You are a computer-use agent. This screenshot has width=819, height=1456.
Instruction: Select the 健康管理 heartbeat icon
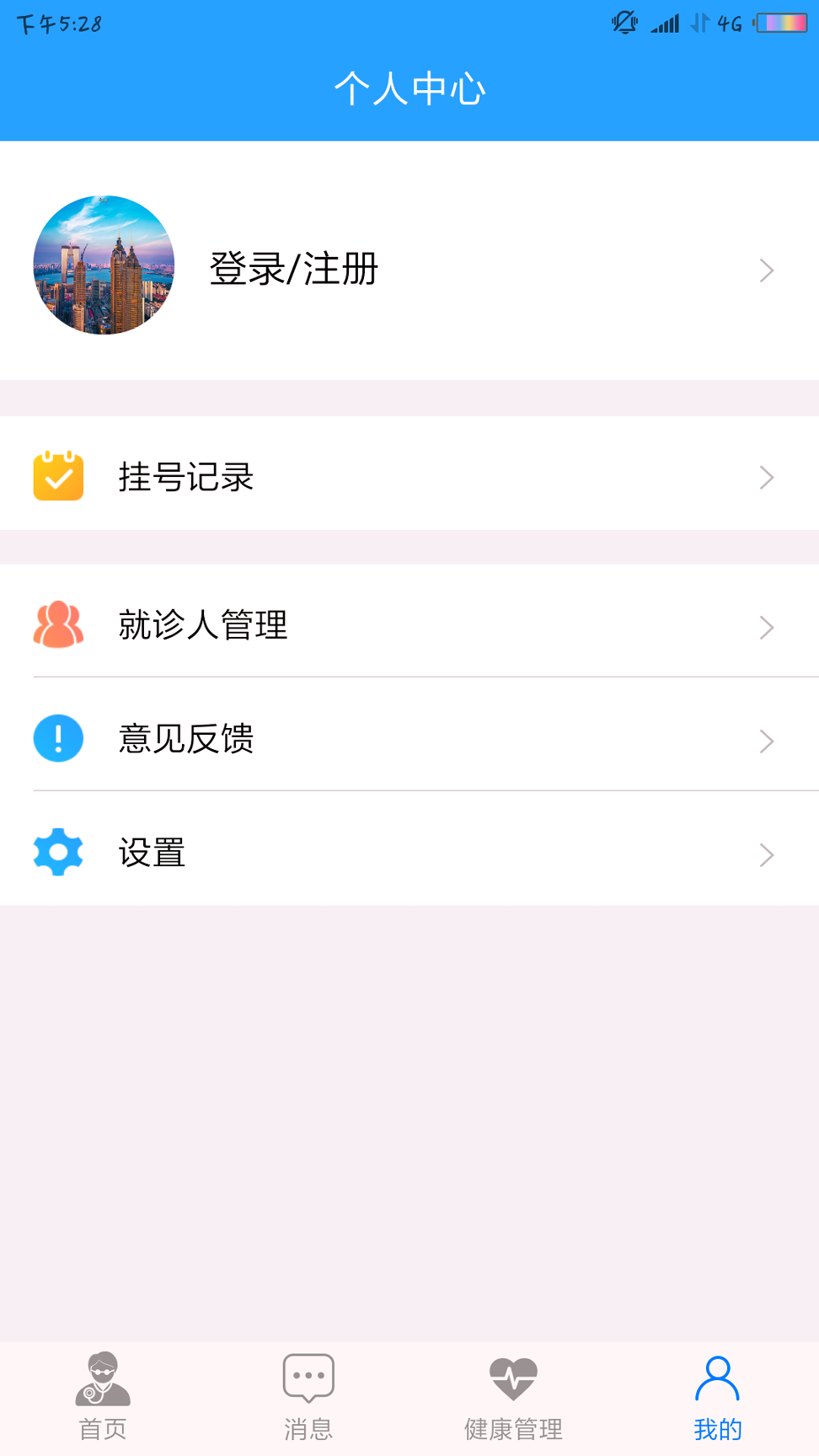[512, 1376]
